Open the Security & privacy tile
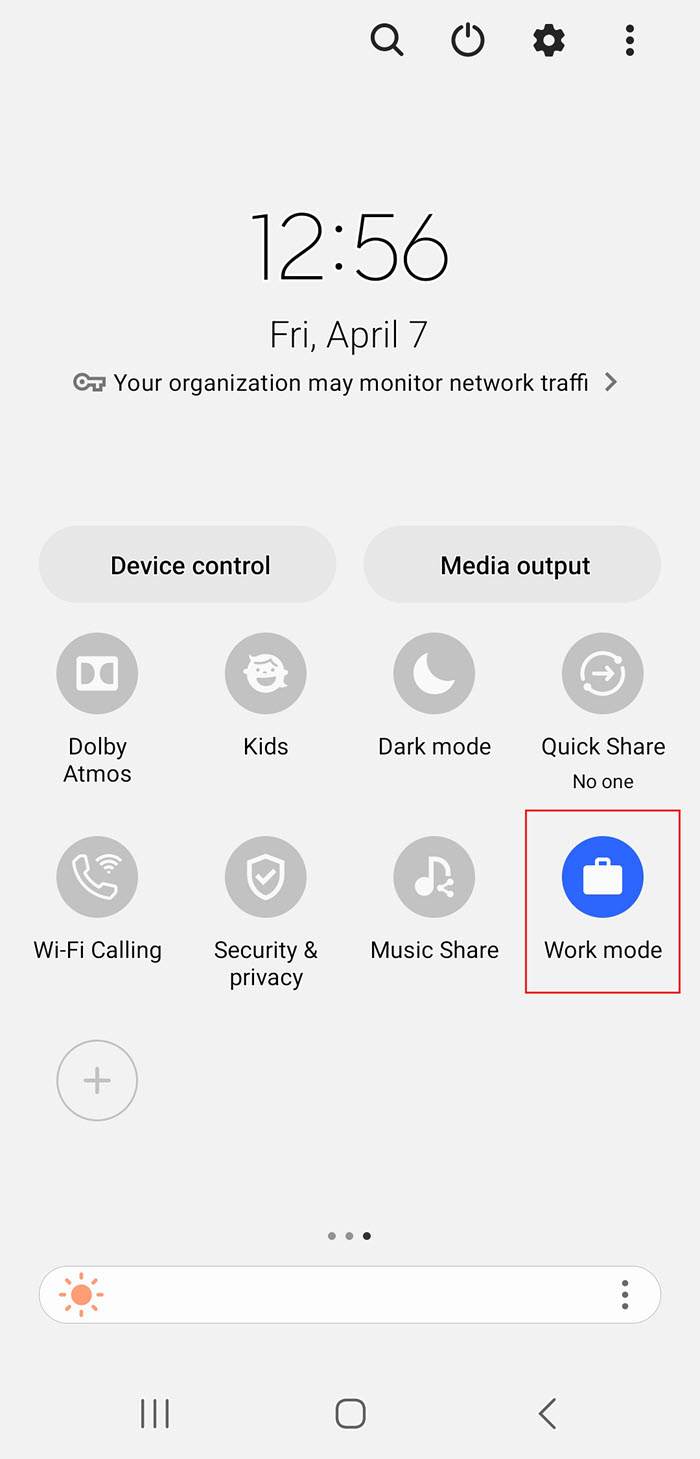This screenshot has height=1459, width=700. coord(266,877)
